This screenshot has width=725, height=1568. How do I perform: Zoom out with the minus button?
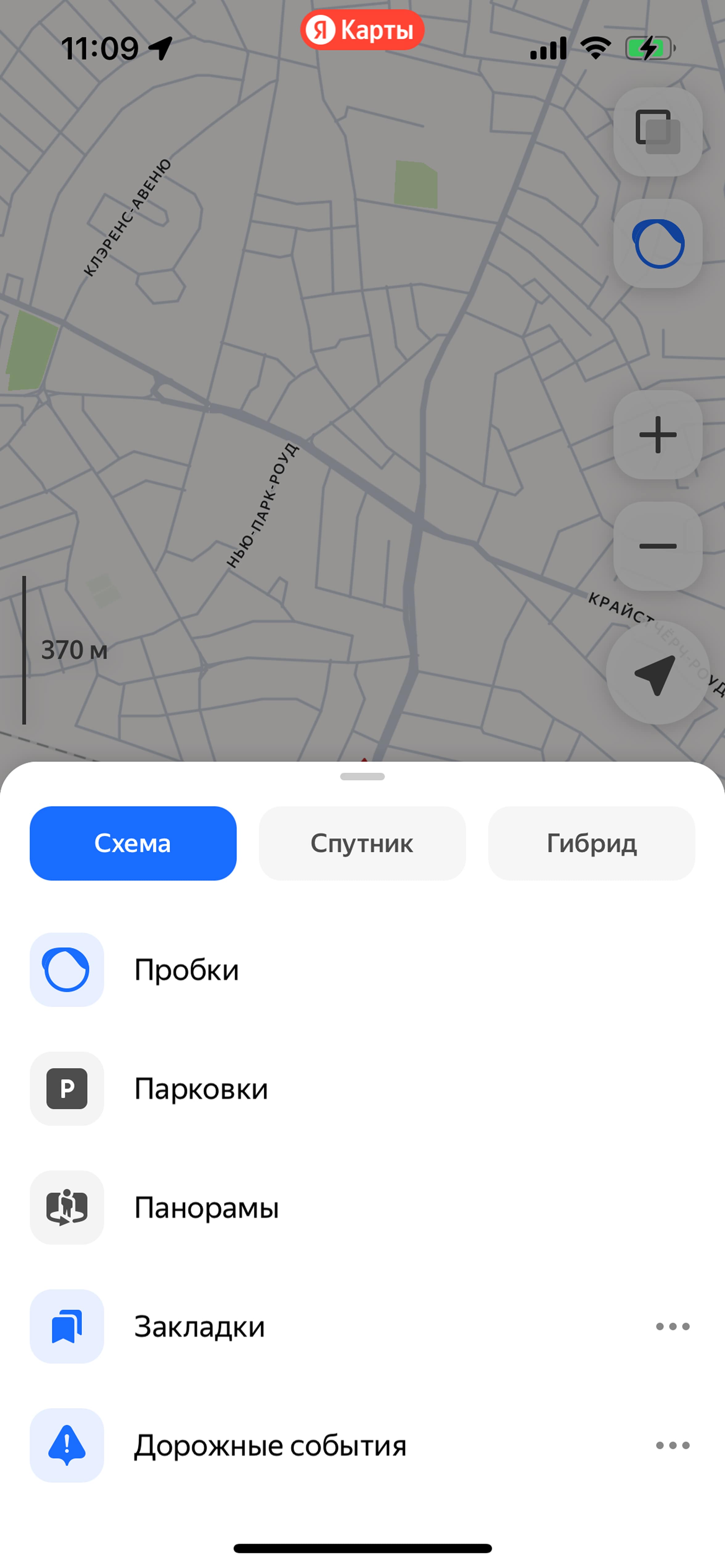click(x=658, y=546)
